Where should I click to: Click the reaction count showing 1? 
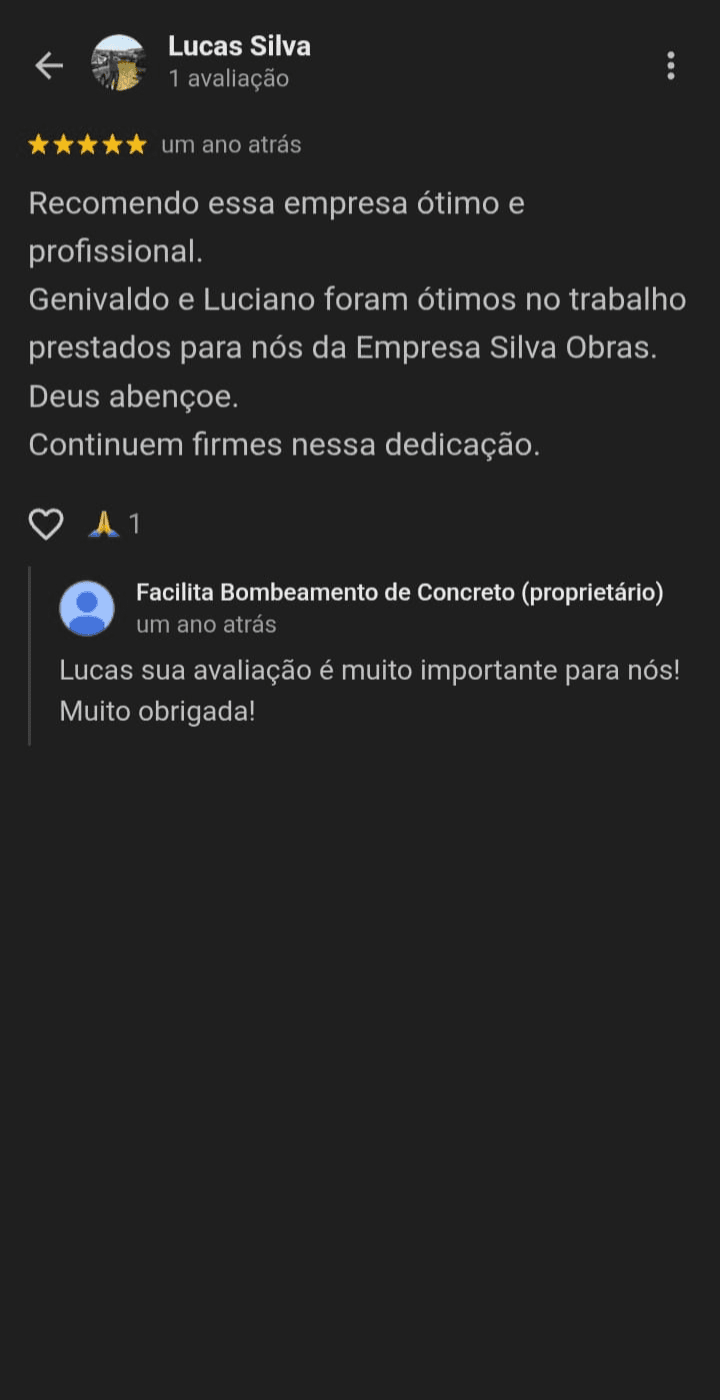133,522
